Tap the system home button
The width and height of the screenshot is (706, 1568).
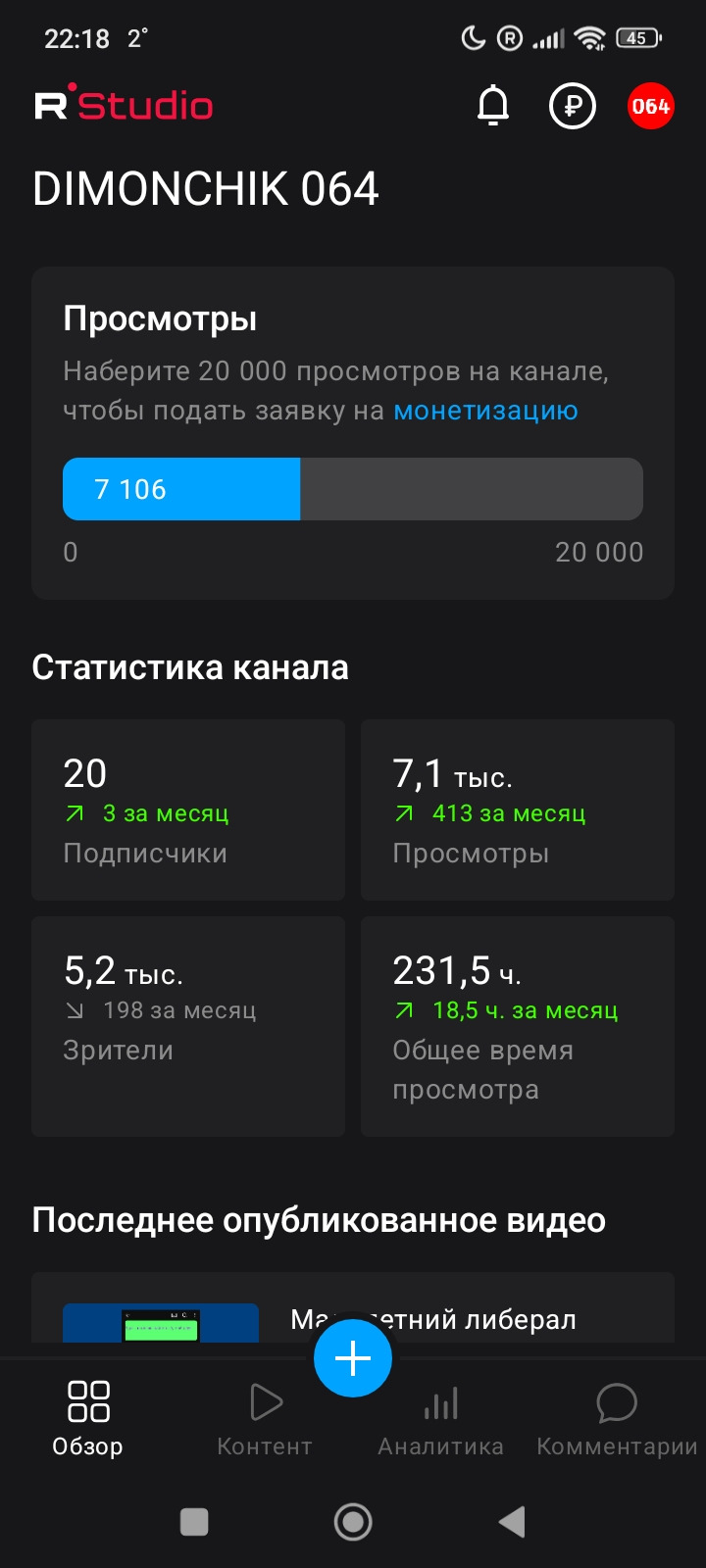tap(353, 1522)
